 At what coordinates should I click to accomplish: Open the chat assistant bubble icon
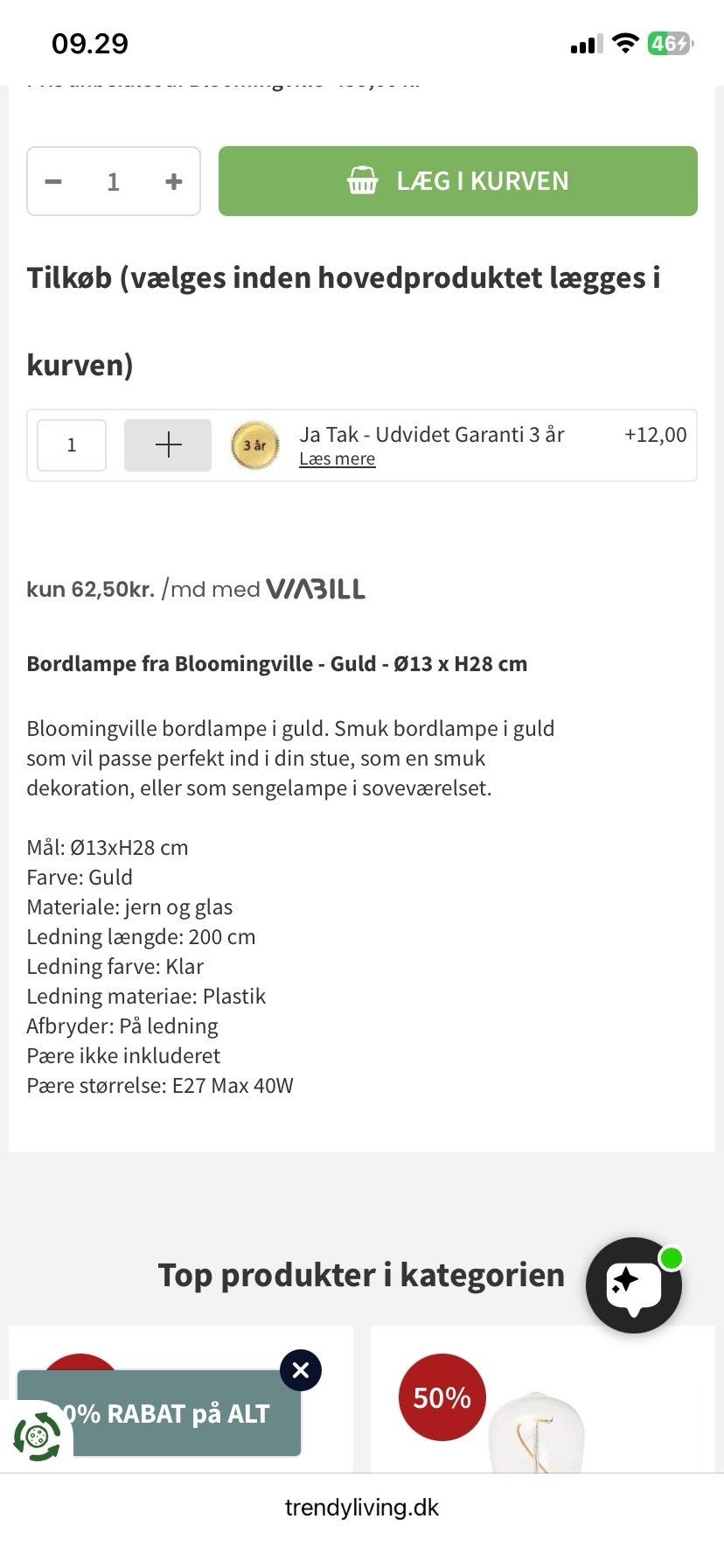tap(633, 1285)
